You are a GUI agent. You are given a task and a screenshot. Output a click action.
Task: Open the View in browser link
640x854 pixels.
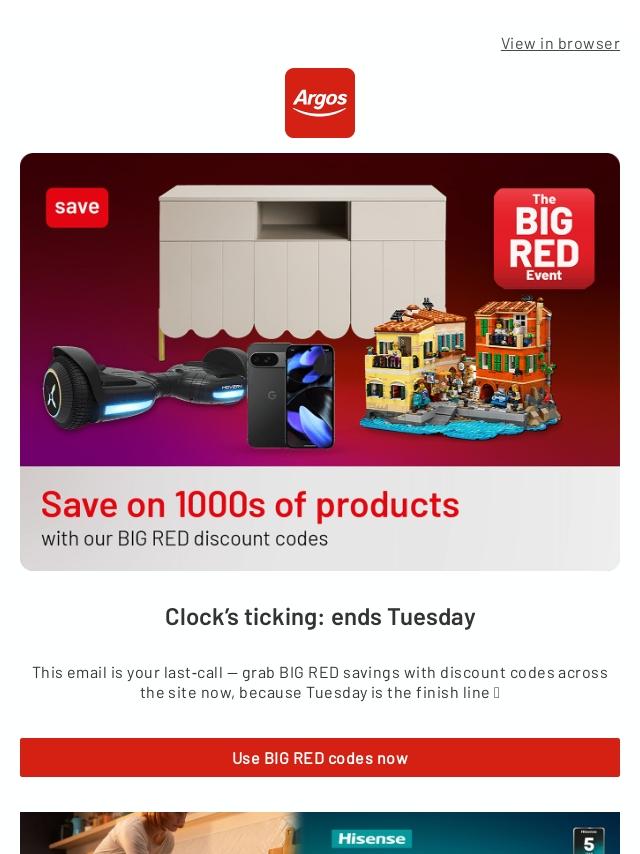(560, 43)
